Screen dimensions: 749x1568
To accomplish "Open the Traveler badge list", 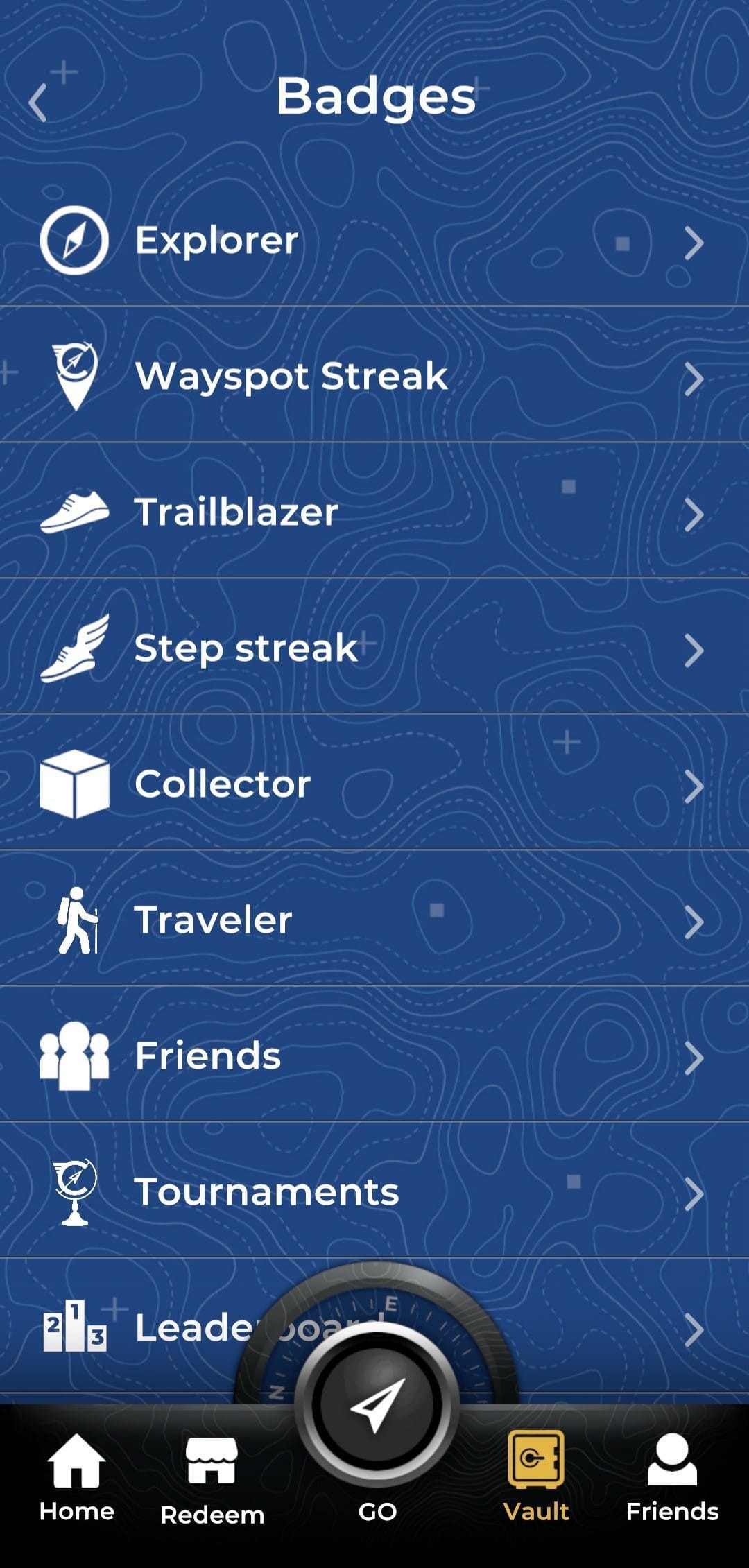I will tap(374, 918).
